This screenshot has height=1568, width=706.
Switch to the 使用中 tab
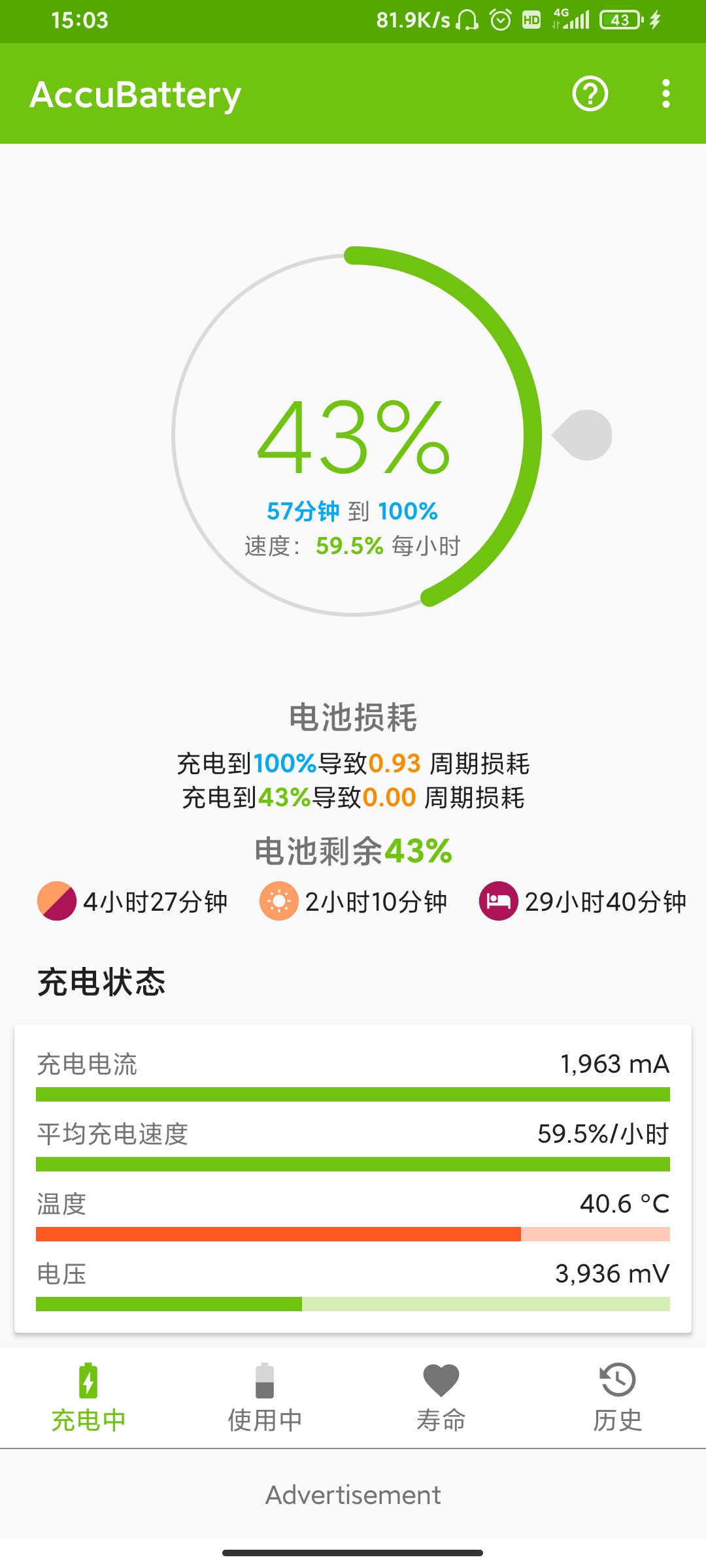(265, 1398)
